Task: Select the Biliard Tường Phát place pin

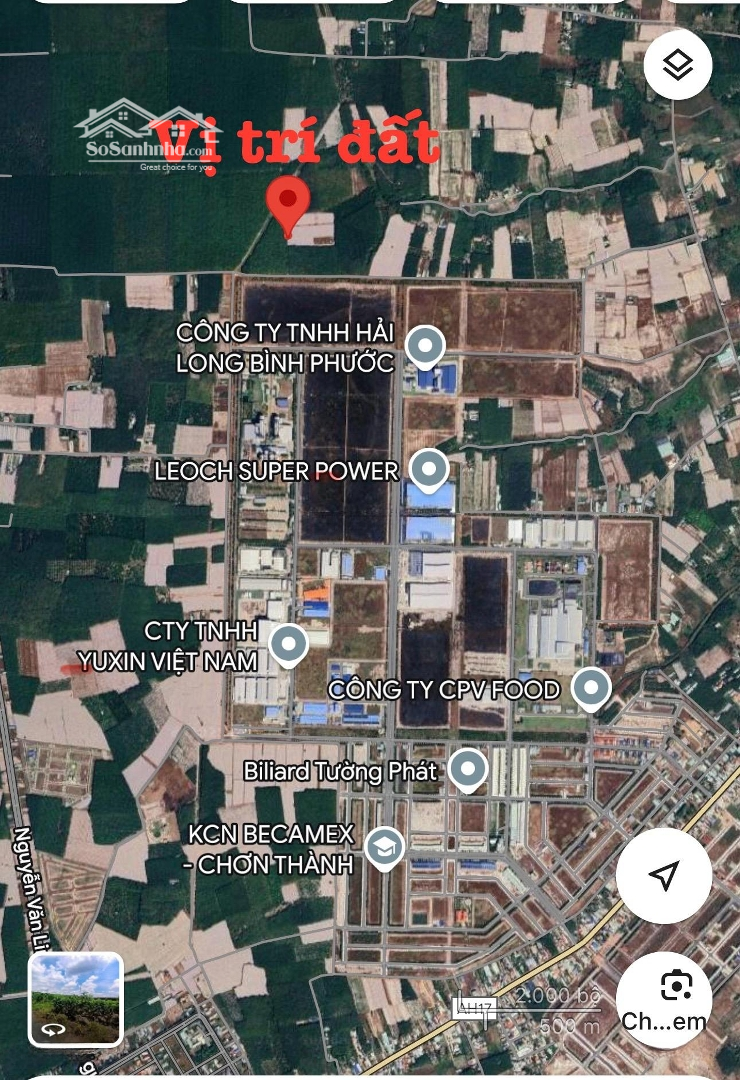Action: 467,770
